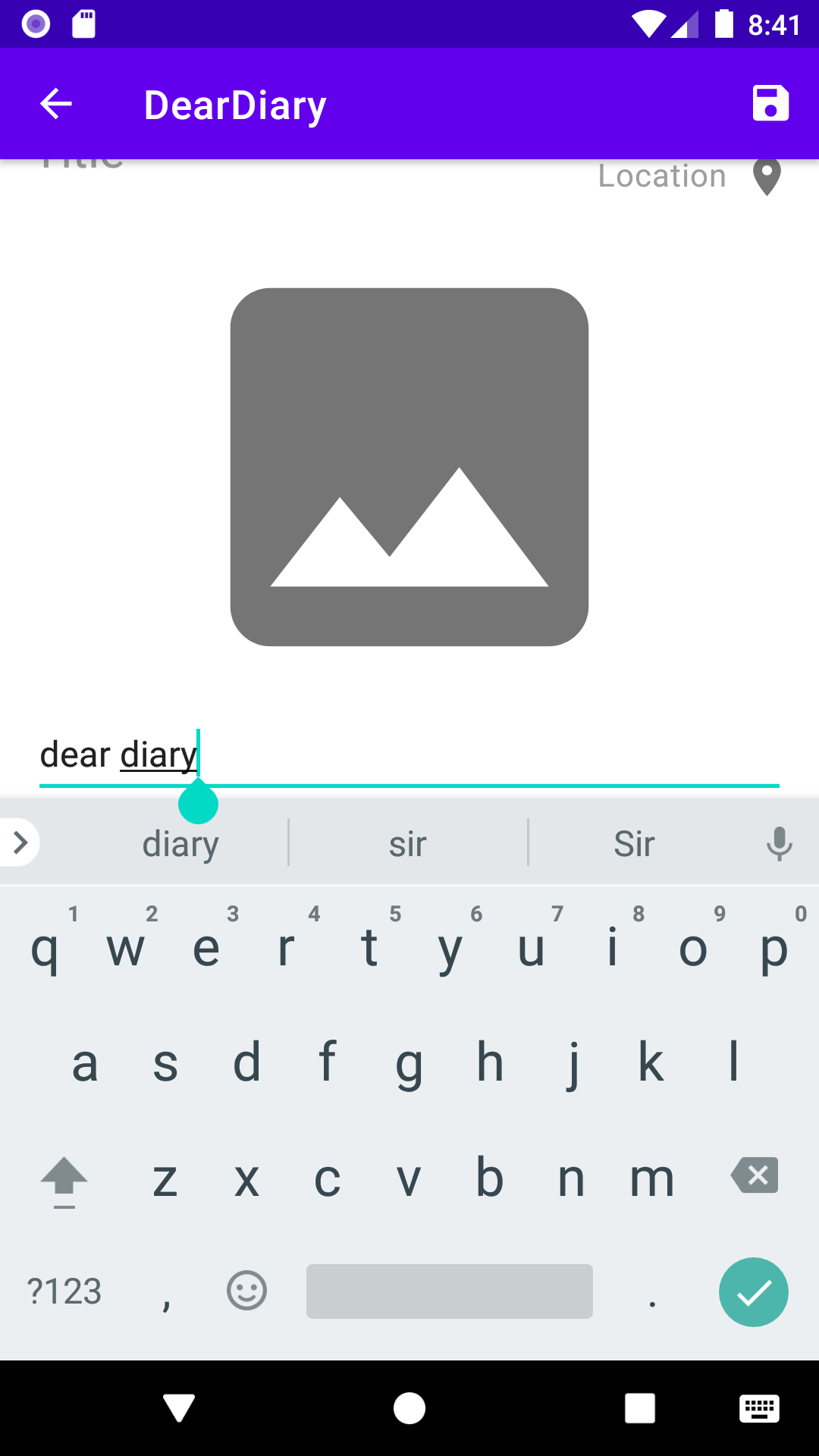Collapse keyboard with navigation back triangle
819x1456 pixels.
[x=179, y=1408]
